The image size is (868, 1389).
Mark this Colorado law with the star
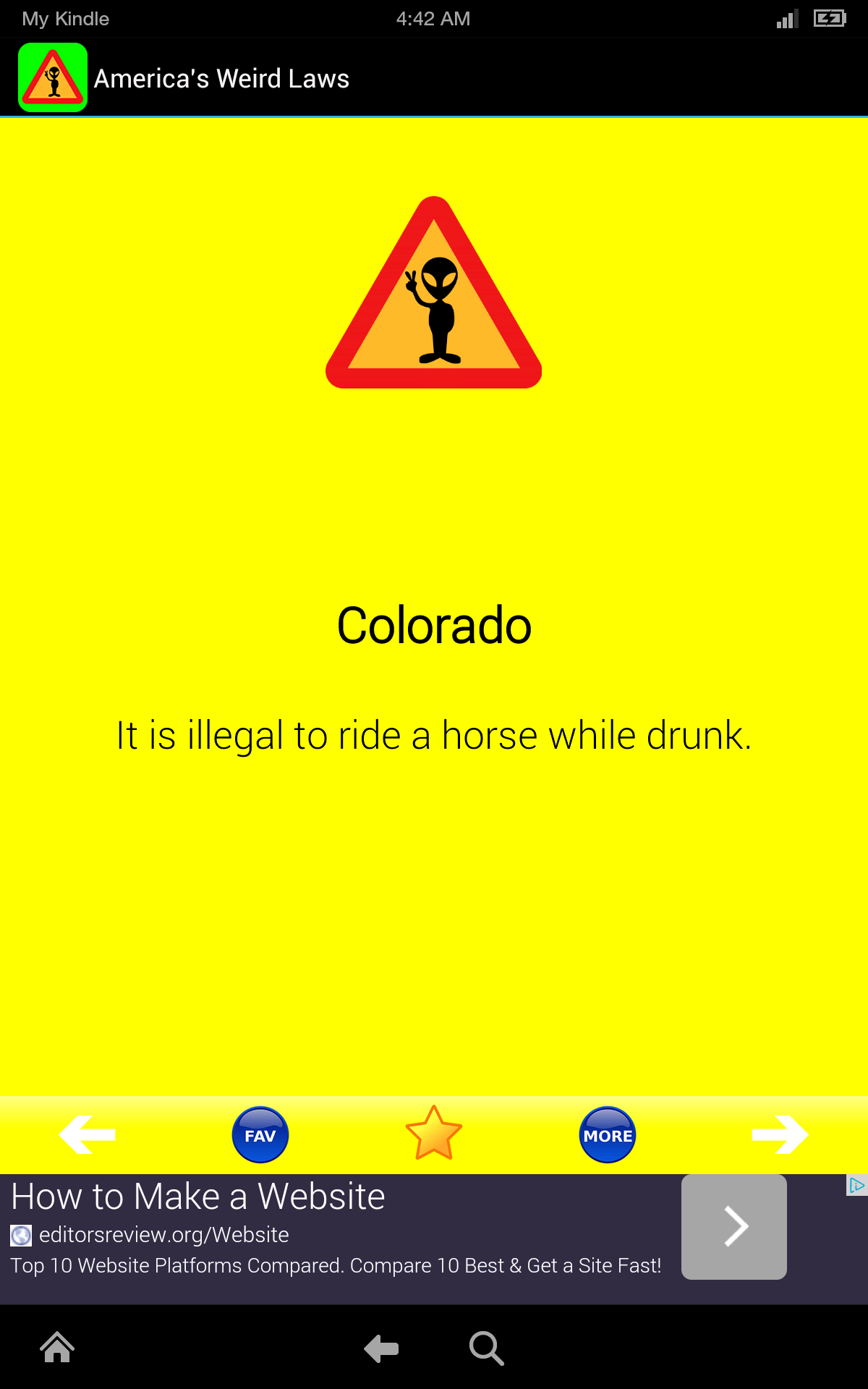(x=434, y=1134)
